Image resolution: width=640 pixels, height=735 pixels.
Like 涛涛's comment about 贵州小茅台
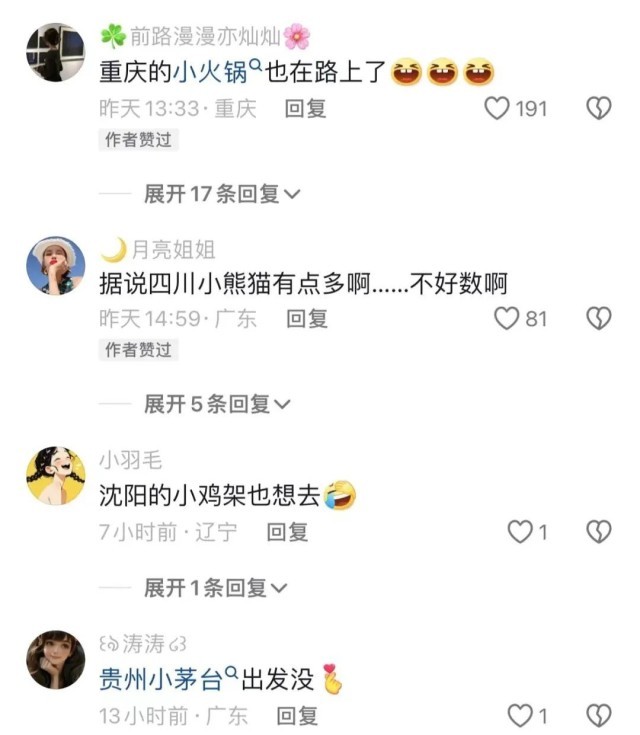520,715
